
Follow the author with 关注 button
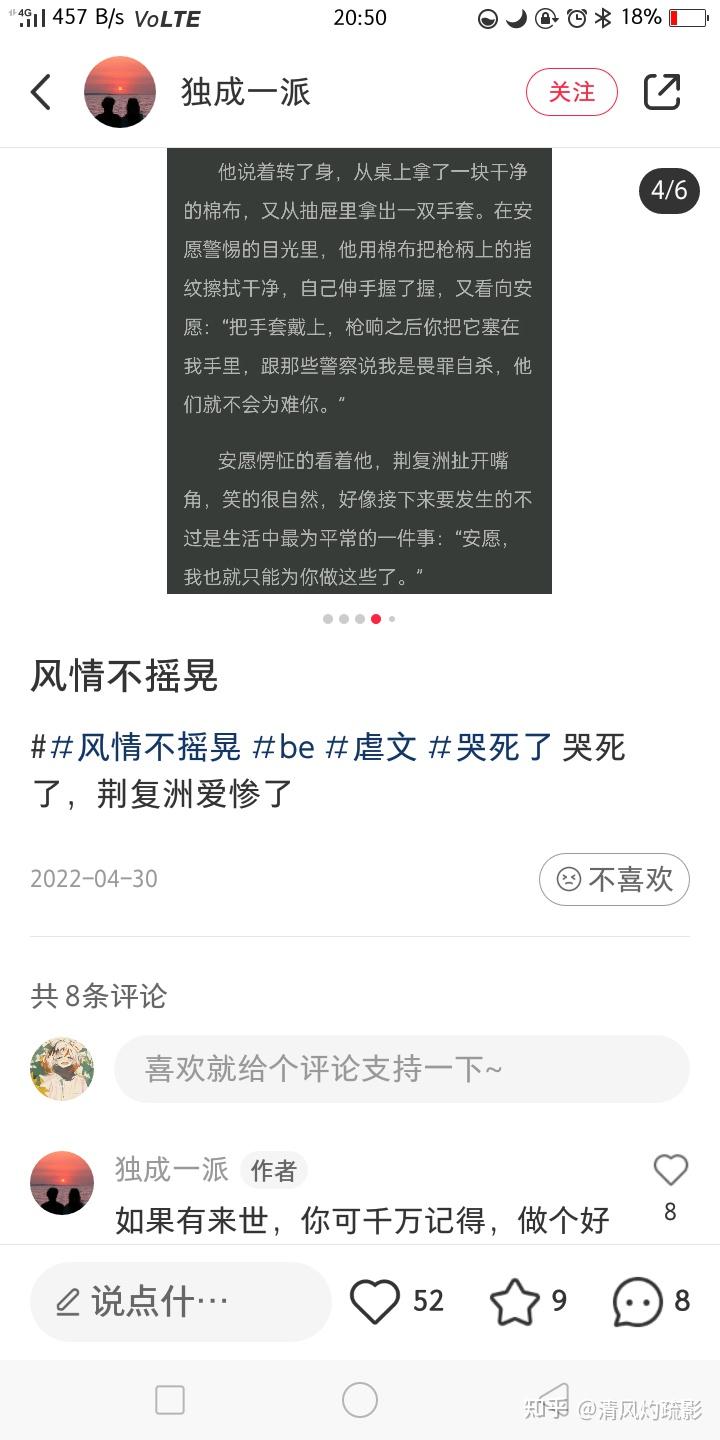571,92
